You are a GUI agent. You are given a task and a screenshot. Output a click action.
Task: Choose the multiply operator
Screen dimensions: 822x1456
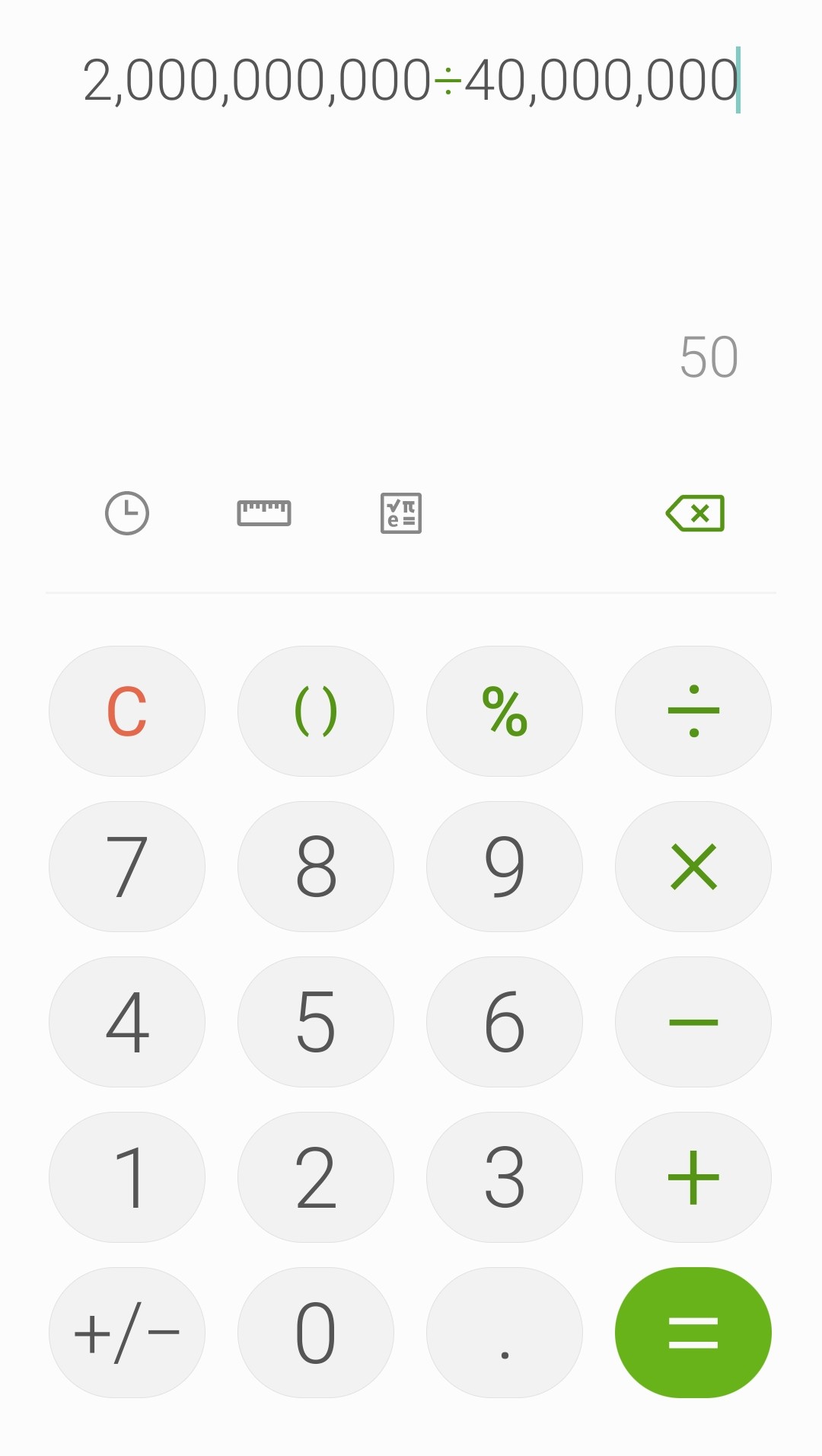pyautogui.click(x=693, y=867)
